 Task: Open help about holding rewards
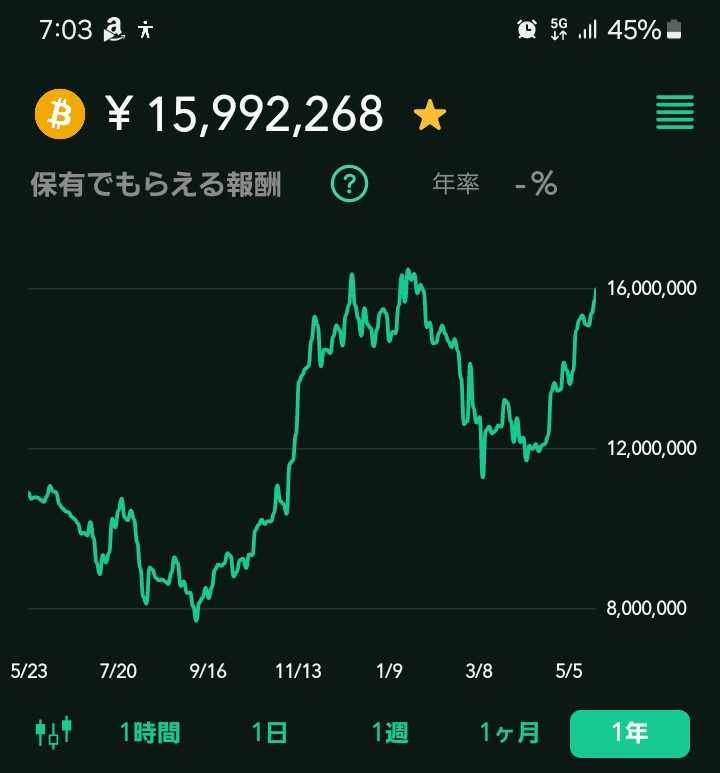point(350,184)
